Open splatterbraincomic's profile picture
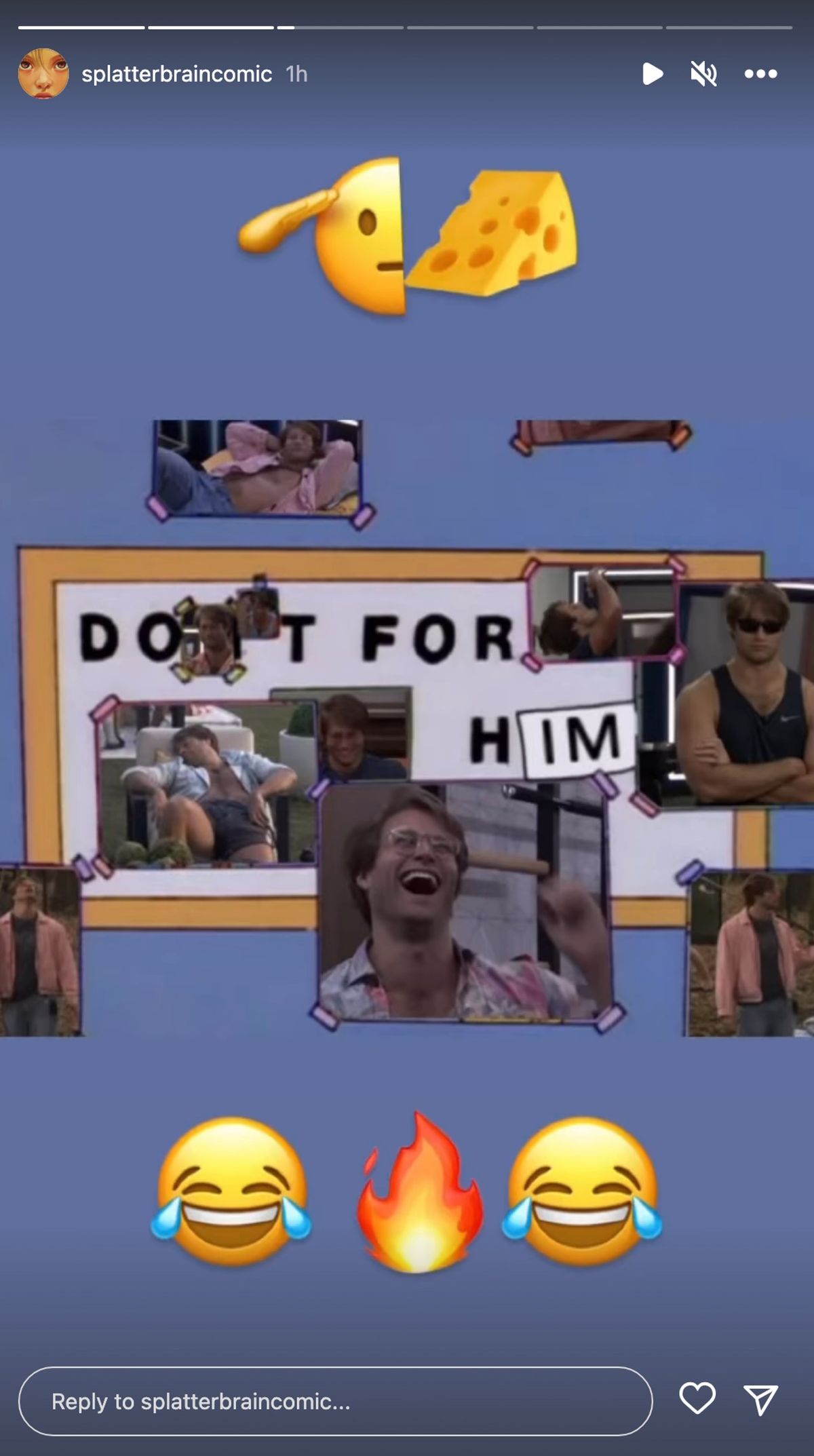This screenshot has width=814, height=1456. click(43, 73)
